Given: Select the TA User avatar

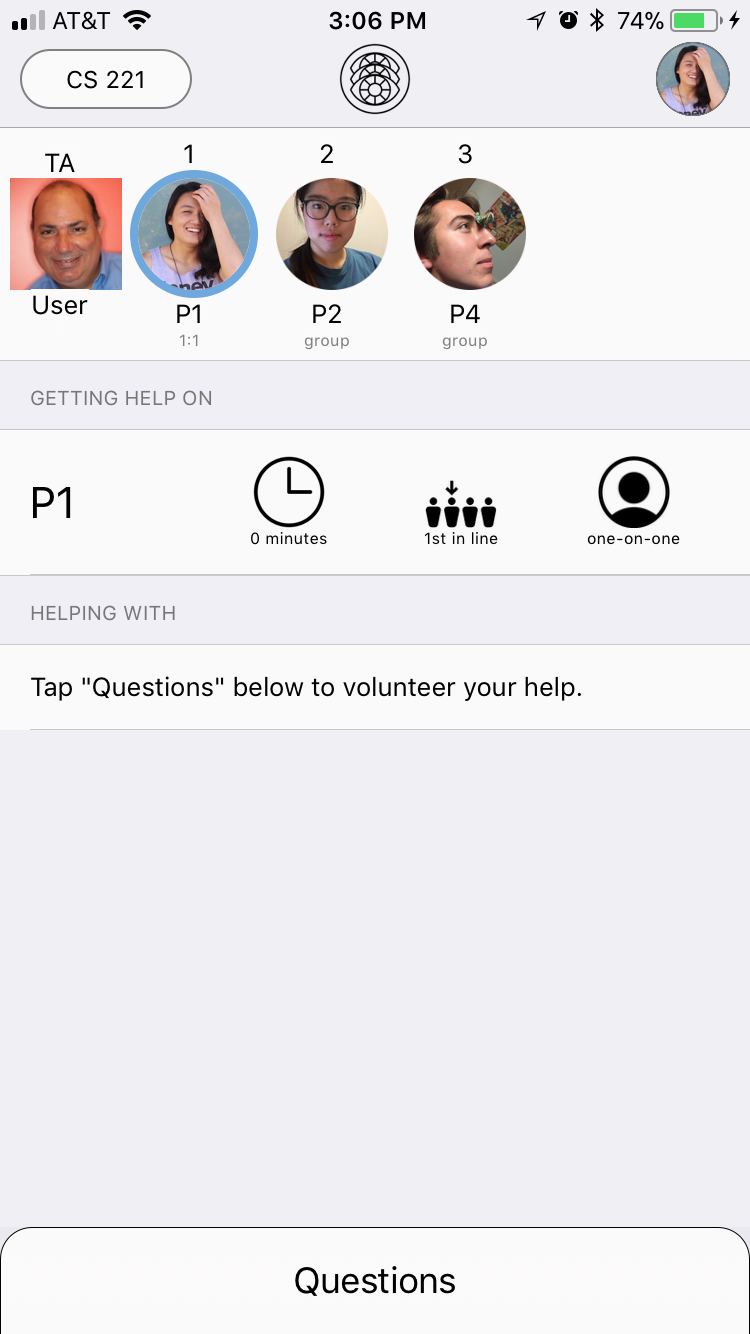Looking at the screenshot, I should coord(66,234).
